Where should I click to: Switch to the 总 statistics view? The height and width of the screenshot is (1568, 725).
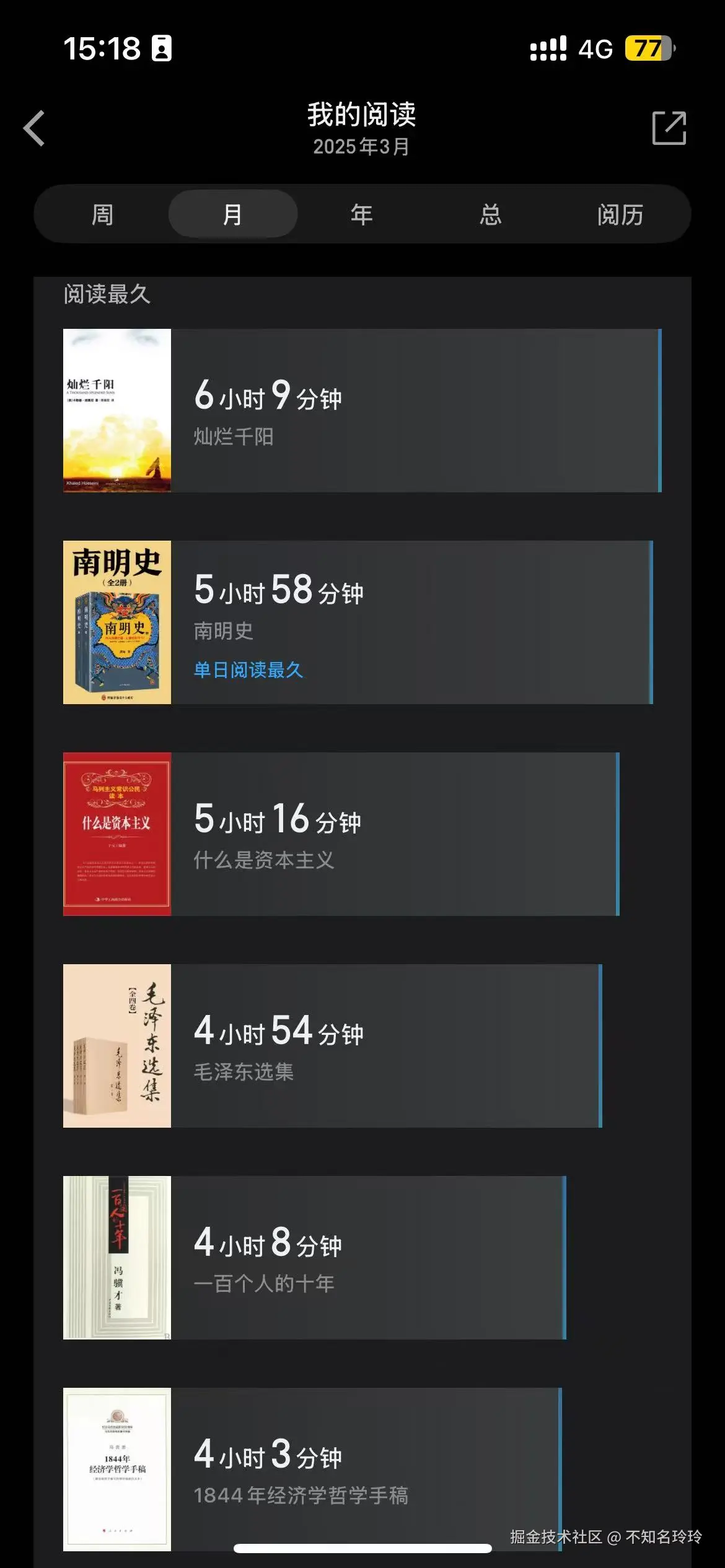[x=489, y=213]
